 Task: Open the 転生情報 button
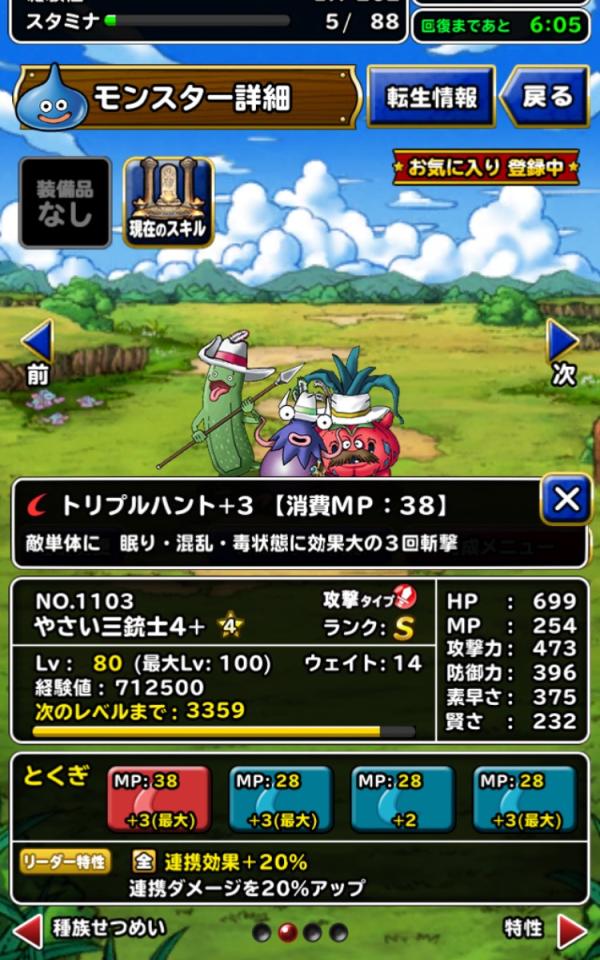click(x=431, y=97)
